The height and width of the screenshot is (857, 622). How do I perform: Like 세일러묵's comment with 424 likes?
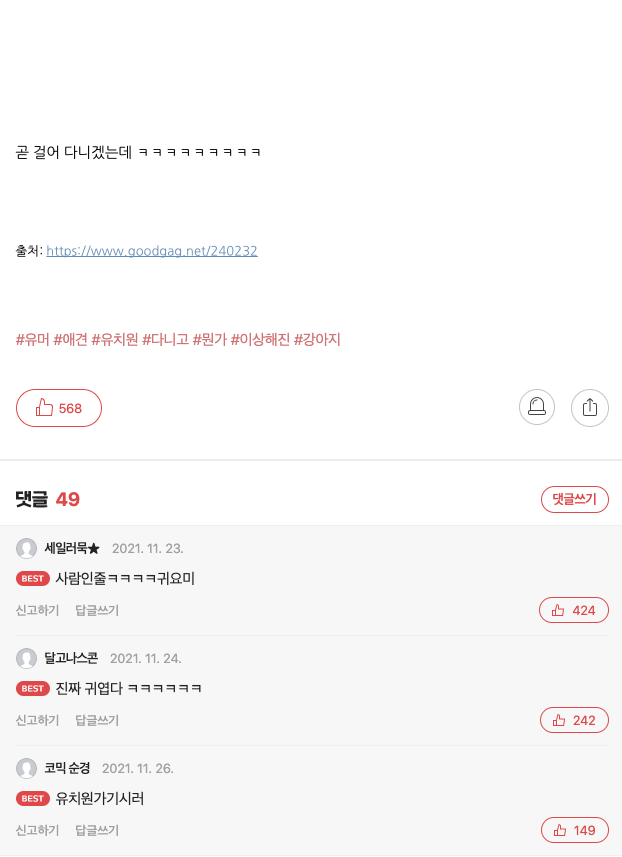(x=574, y=610)
